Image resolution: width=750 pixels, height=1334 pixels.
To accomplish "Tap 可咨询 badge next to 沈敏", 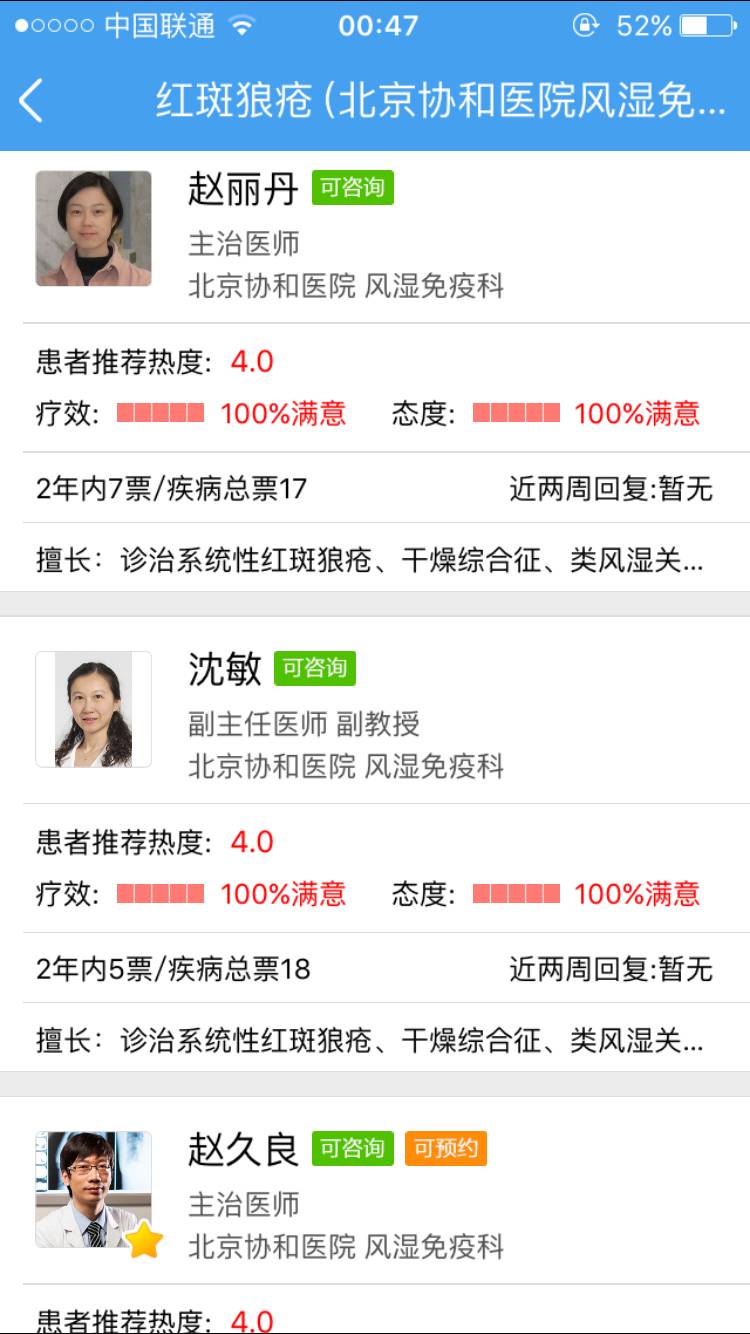I will click(x=314, y=668).
